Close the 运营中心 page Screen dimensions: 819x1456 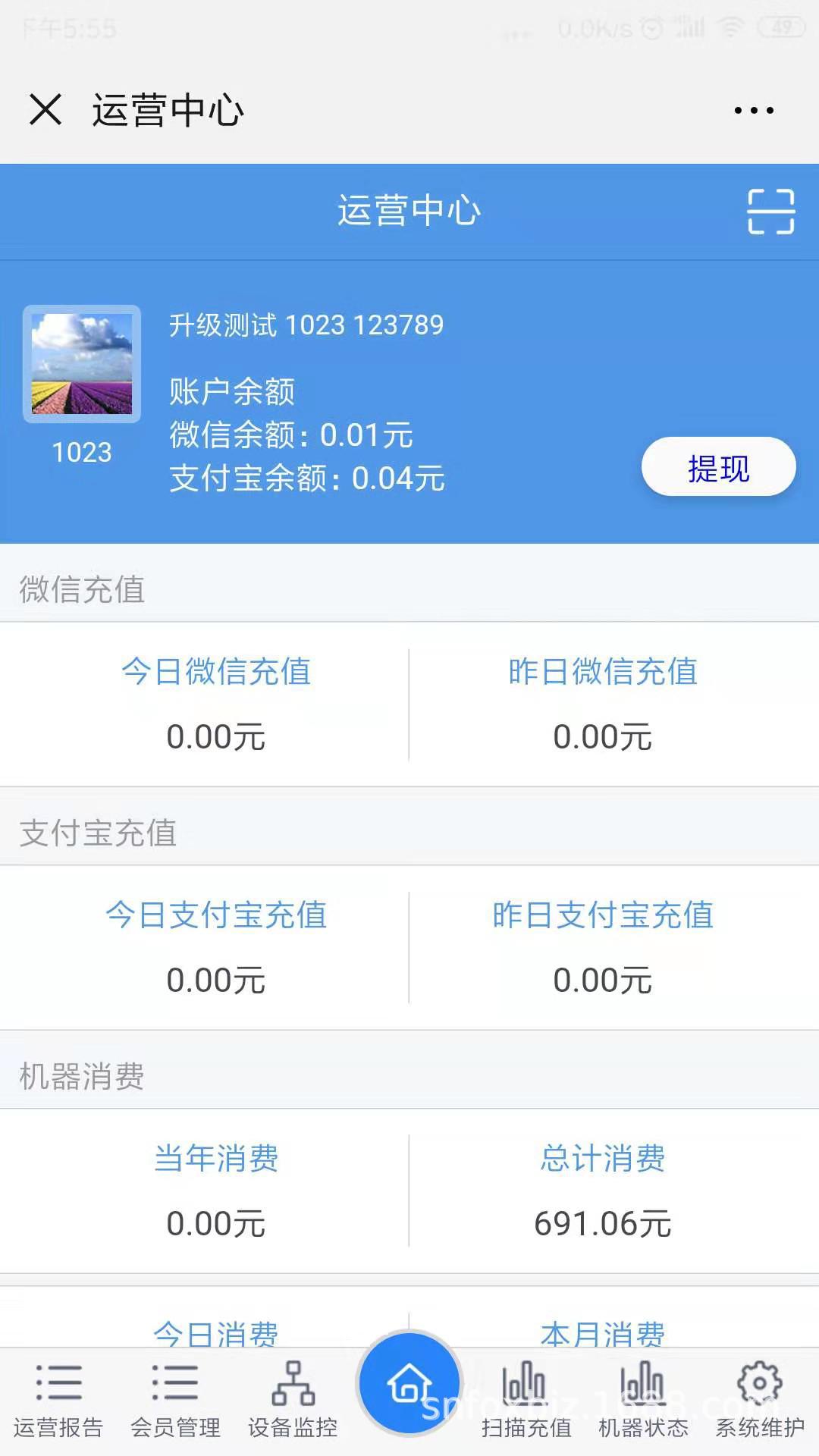tap(45, 109)
